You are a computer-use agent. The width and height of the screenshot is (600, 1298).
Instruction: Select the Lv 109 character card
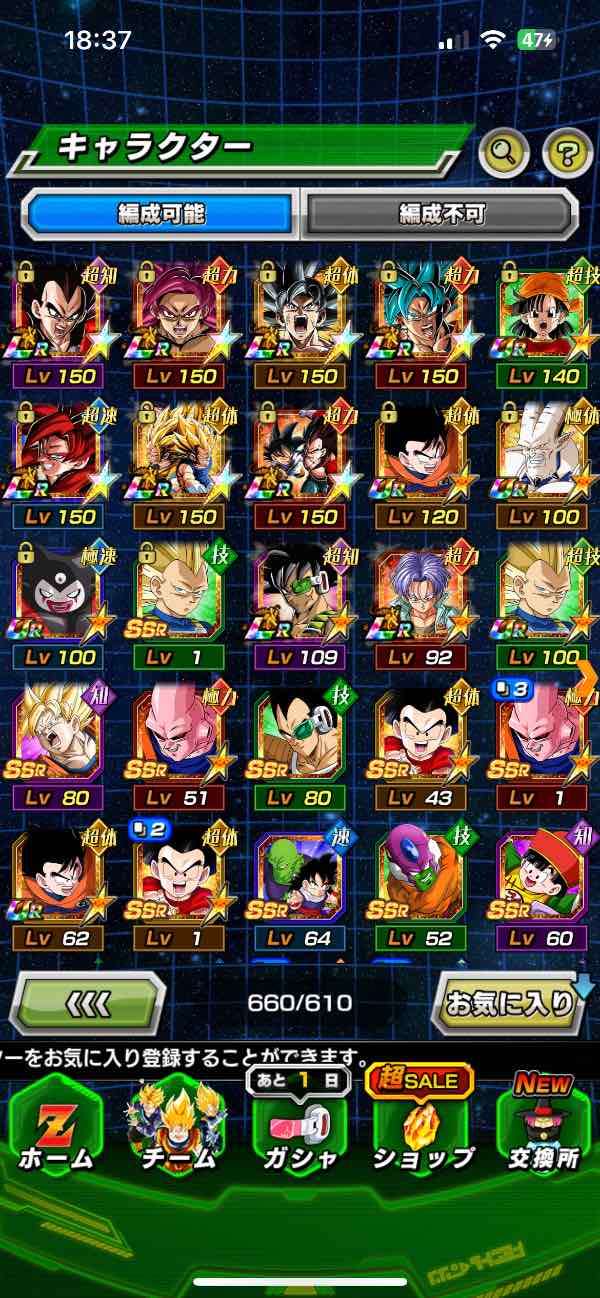[x=301, y=605]
